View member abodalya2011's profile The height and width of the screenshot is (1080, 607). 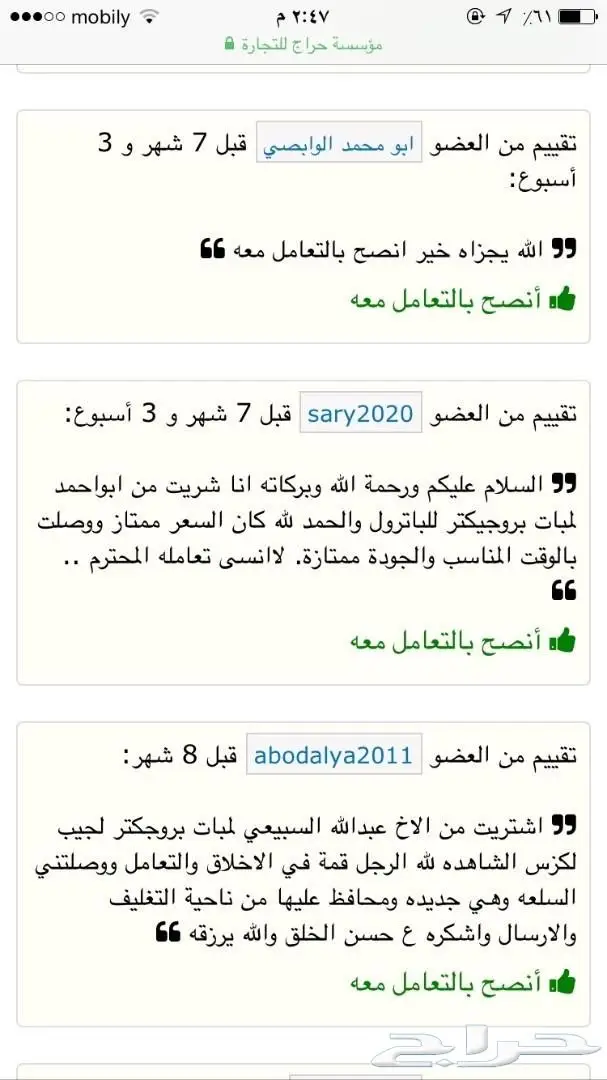pos(333,754)
